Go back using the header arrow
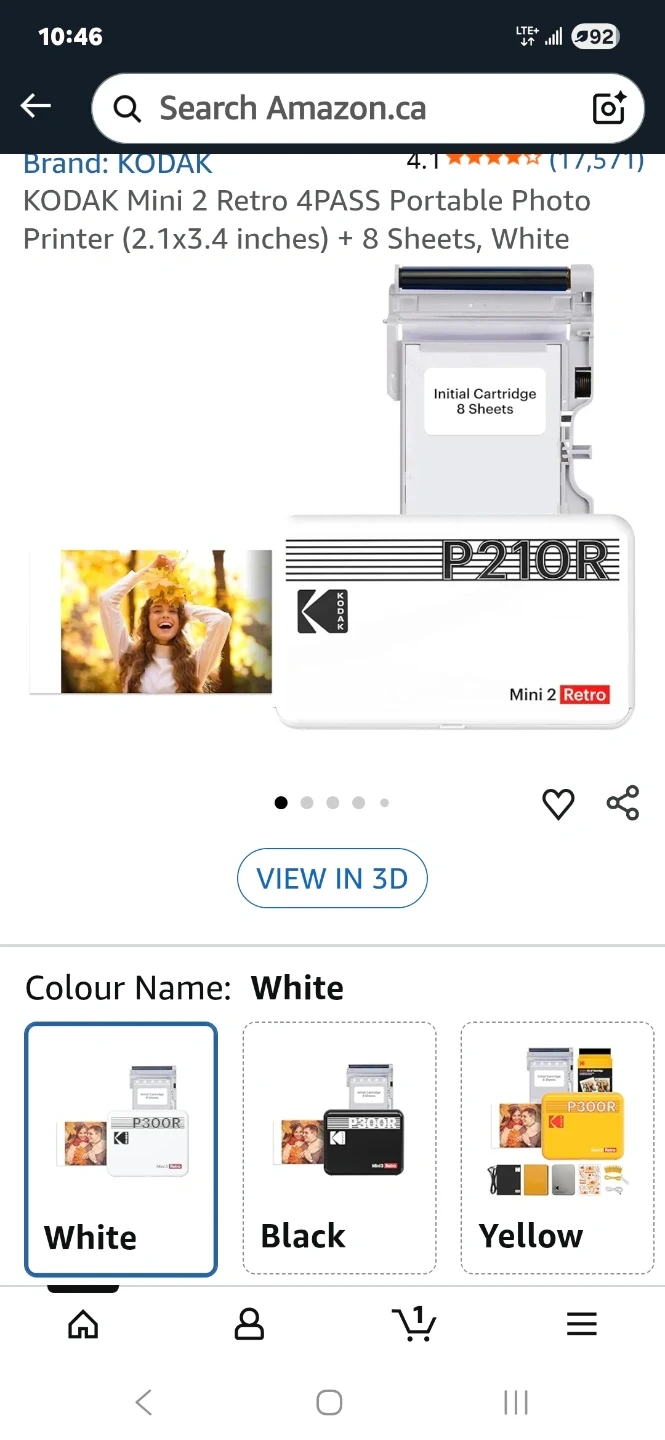Image resolution: width=665 pixels, height=1440 pixels. (36, 106)
